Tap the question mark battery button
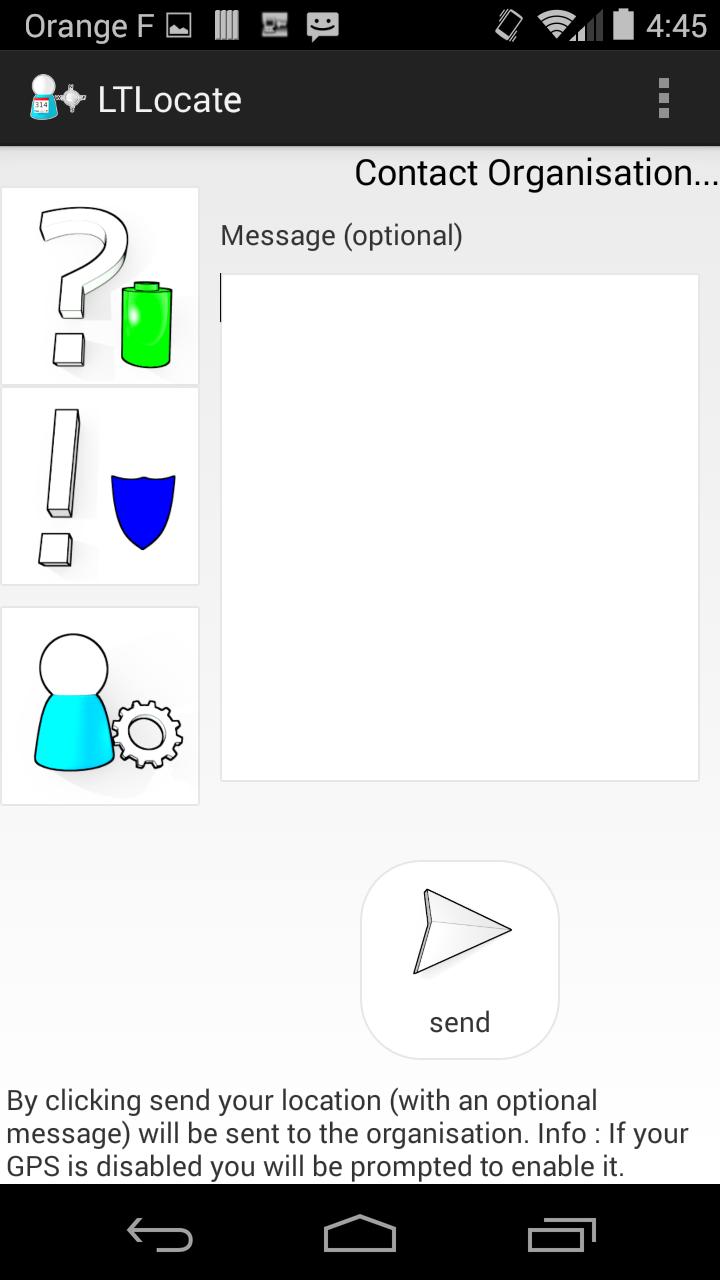This screenshot has height=1280, width=720. (100, 286)
